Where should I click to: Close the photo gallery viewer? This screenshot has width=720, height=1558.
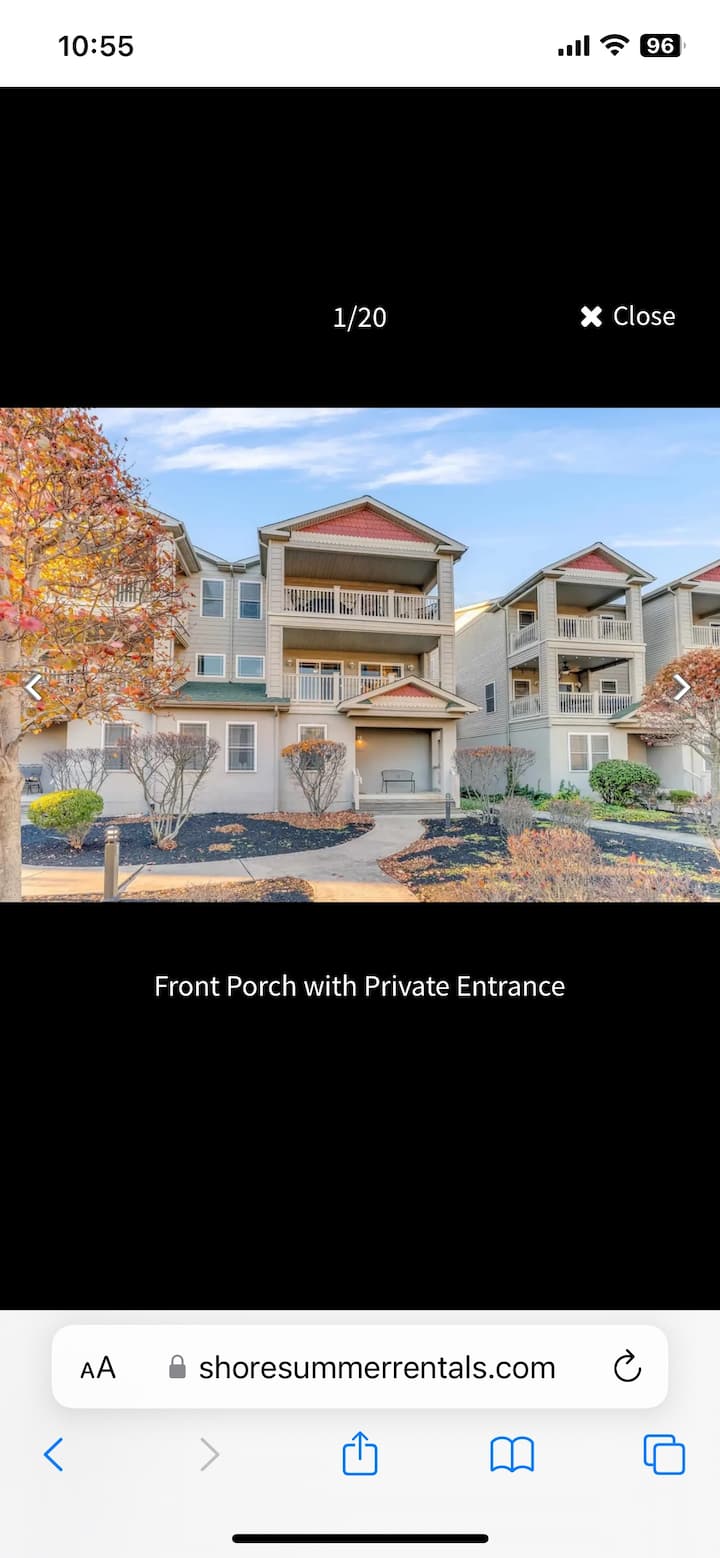click(x=627, y=316)
